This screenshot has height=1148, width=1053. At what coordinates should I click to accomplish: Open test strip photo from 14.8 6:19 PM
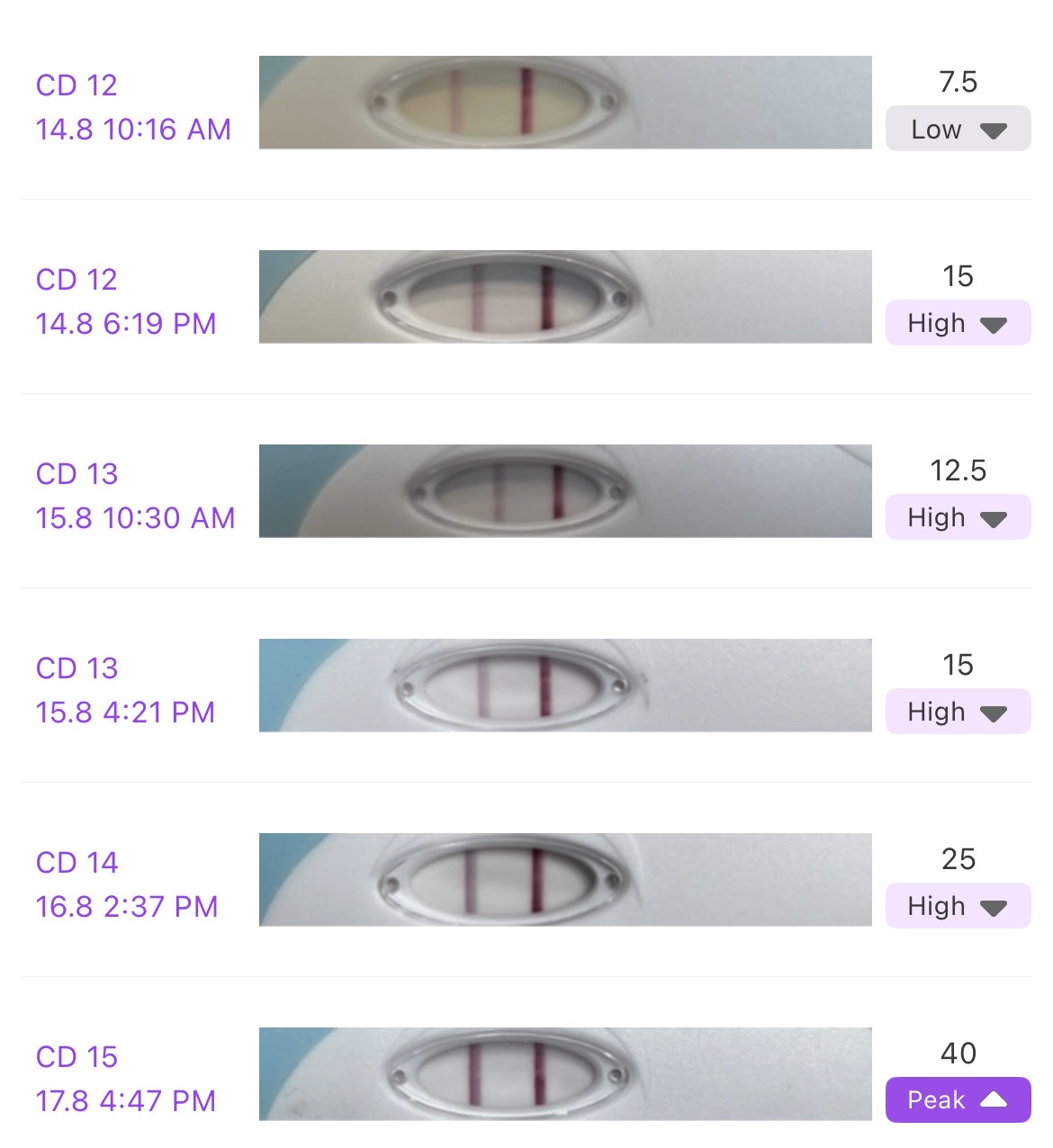pyautogui.click(x=565, y=297)
